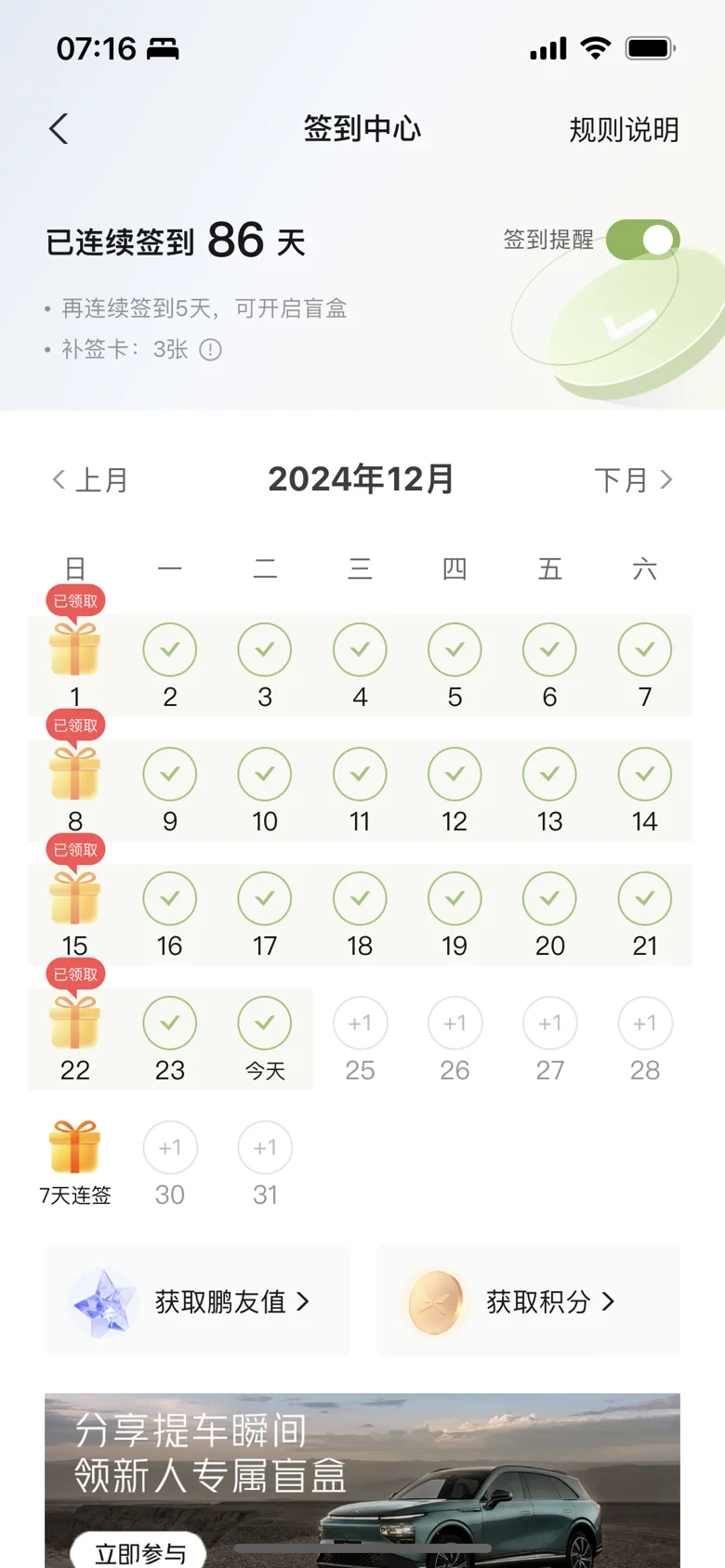
Task: Open 获取积分 card
Action: tap(528, 1301)
